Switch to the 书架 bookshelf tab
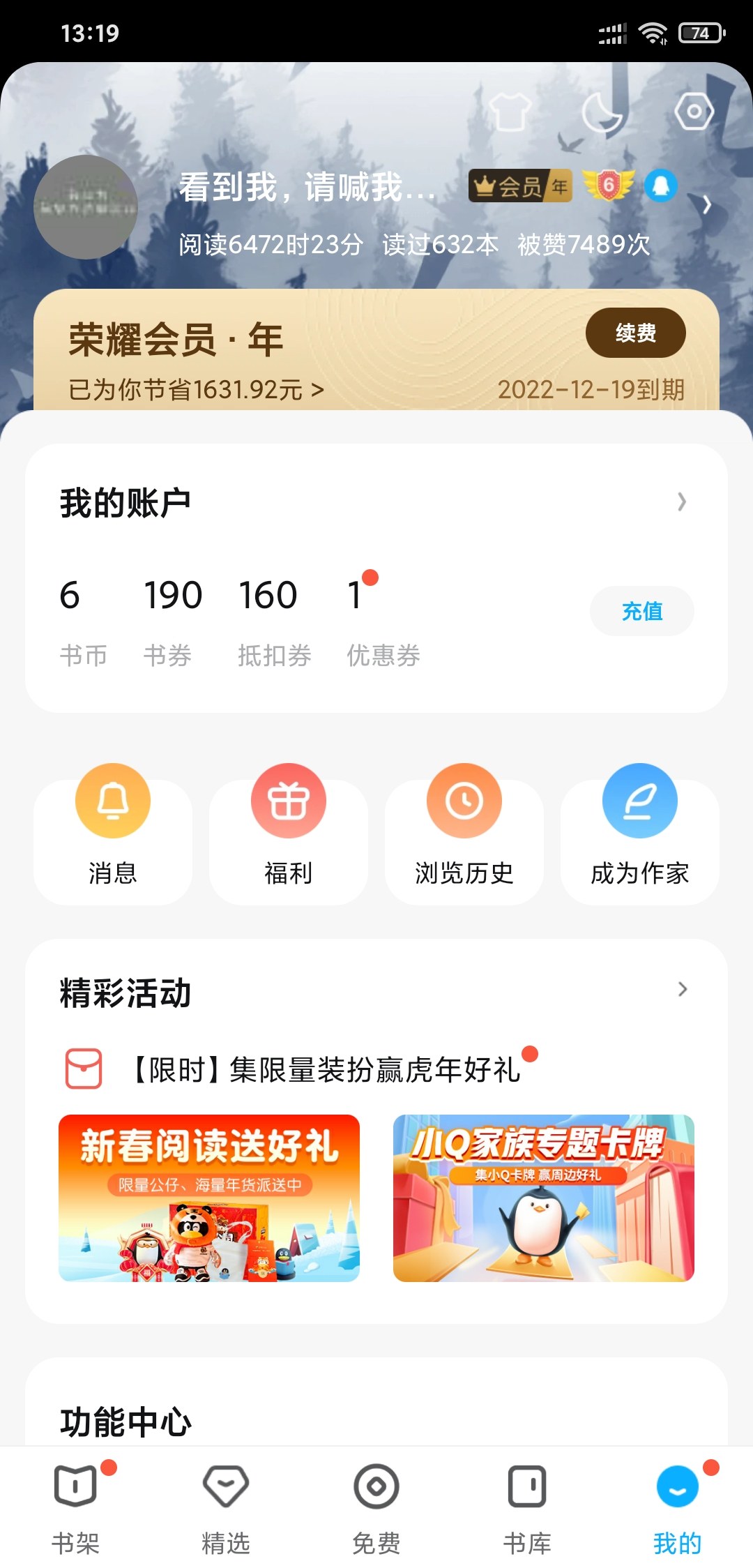753x1568 pixels. (x=76, y=1507)
